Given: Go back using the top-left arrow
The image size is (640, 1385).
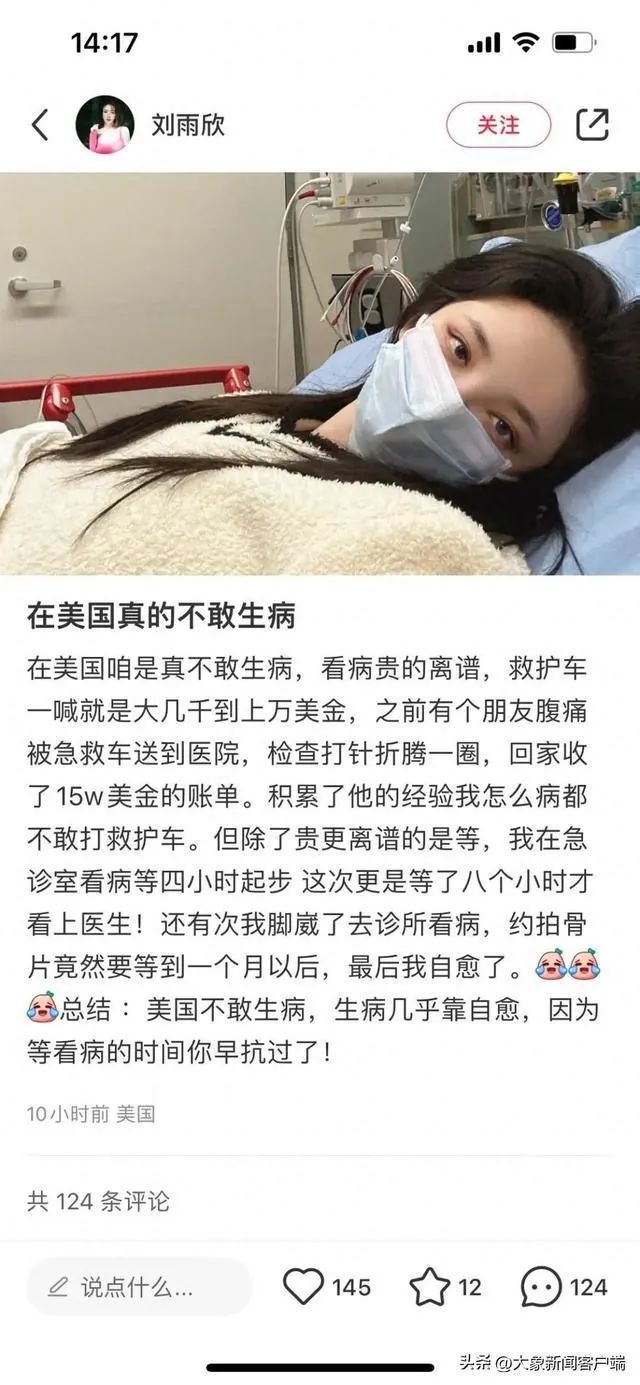Looking at the screenshot, I should (x=40, y=125).
